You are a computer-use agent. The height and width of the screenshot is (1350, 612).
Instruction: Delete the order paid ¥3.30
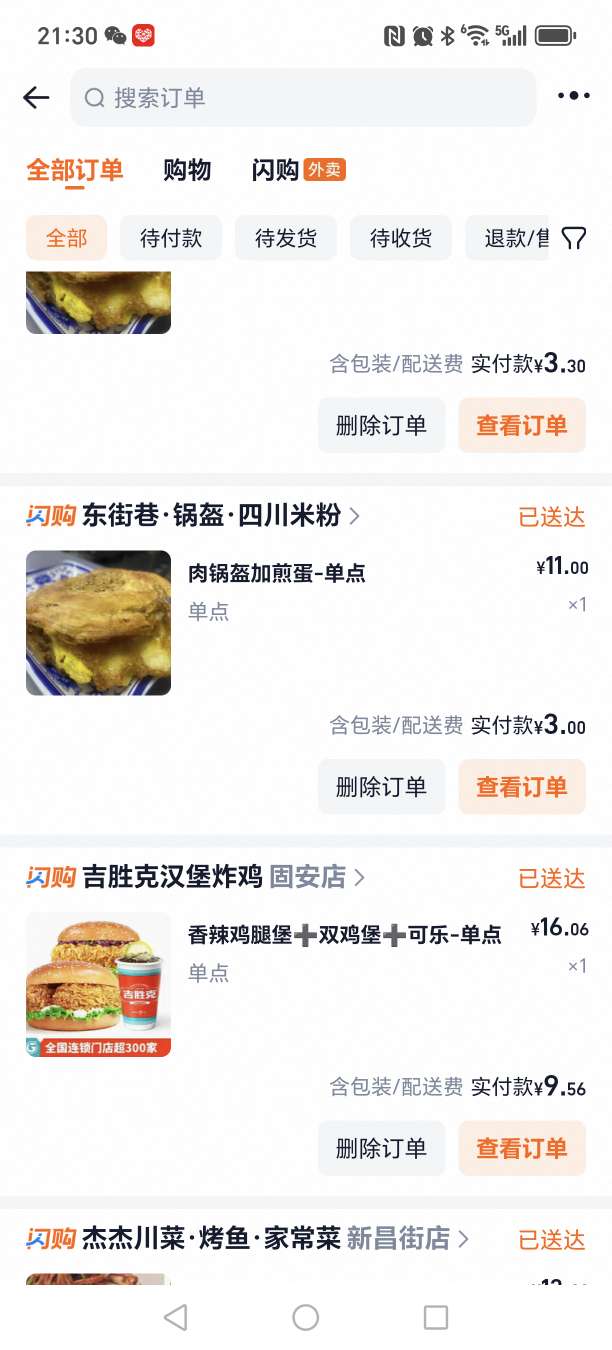[x=382, y=425]
